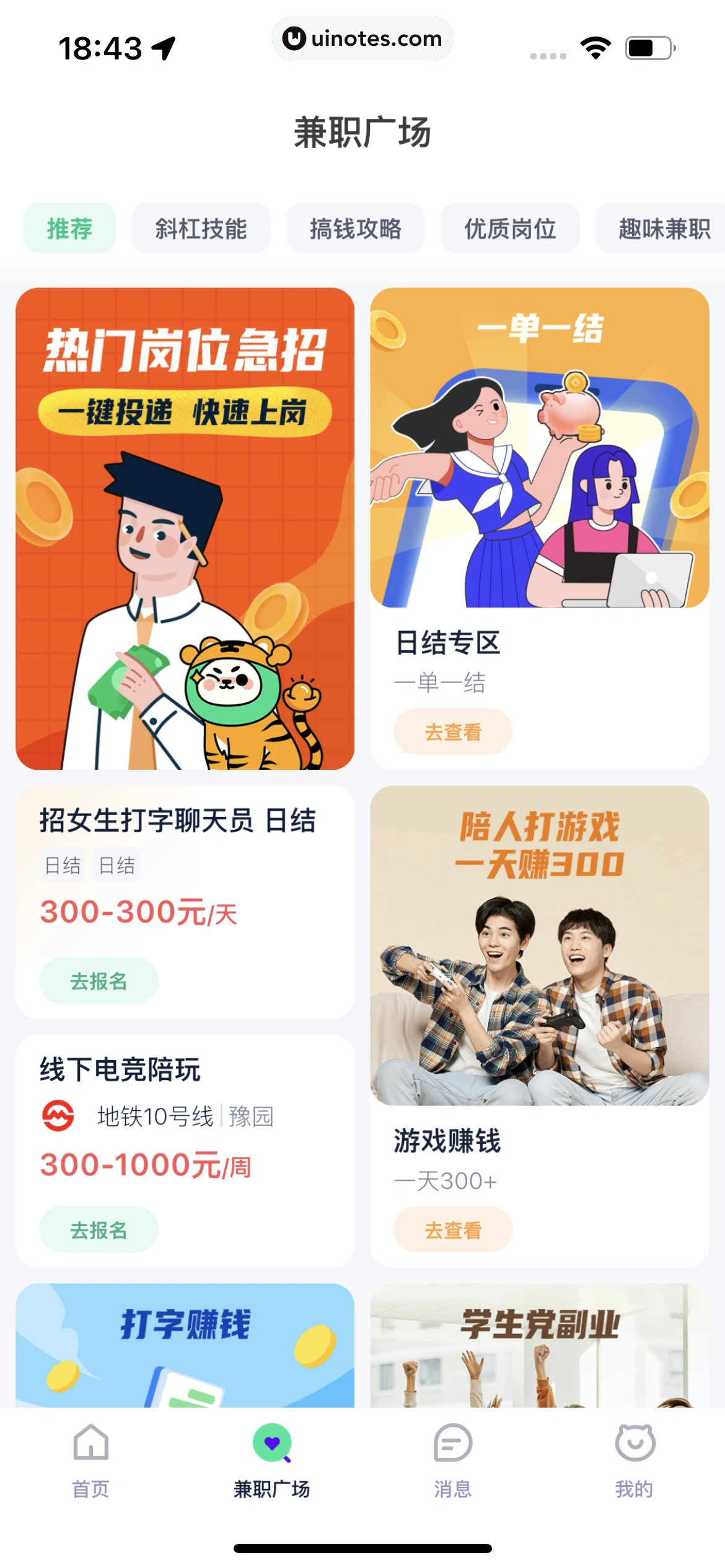
Task: Open the 热门岗位急招 banner
Action: [185, 528]
